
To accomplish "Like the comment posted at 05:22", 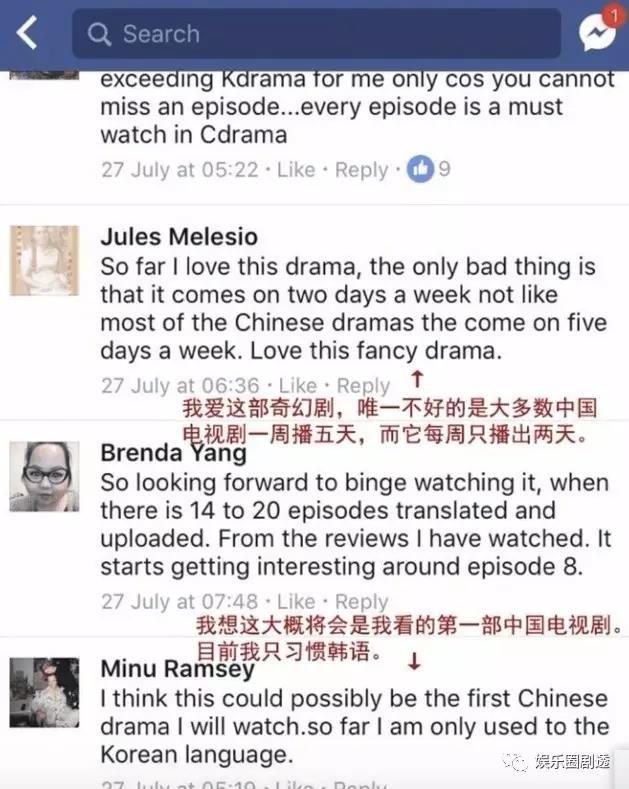I will click(x=296, y=170).
